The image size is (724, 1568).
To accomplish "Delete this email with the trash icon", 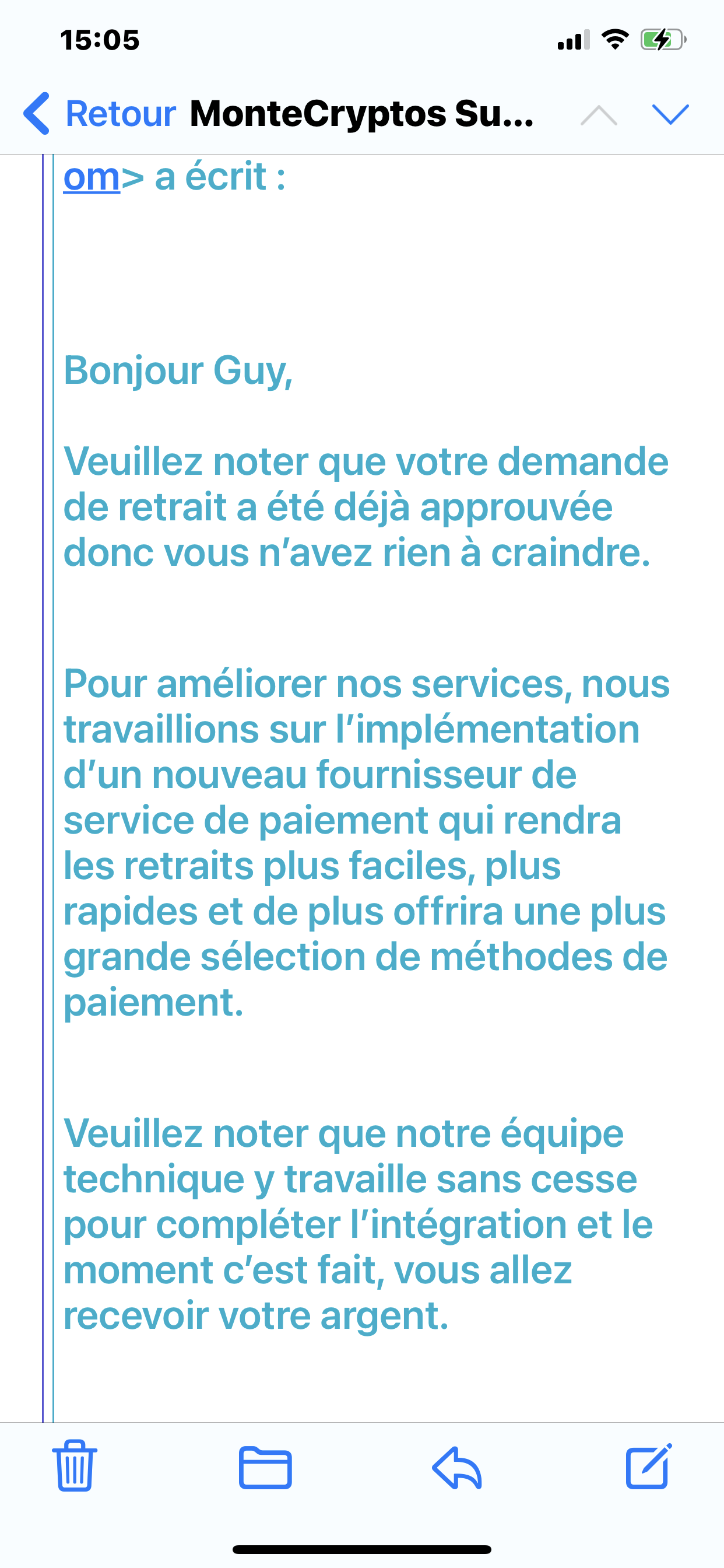I will (75, 1467).
